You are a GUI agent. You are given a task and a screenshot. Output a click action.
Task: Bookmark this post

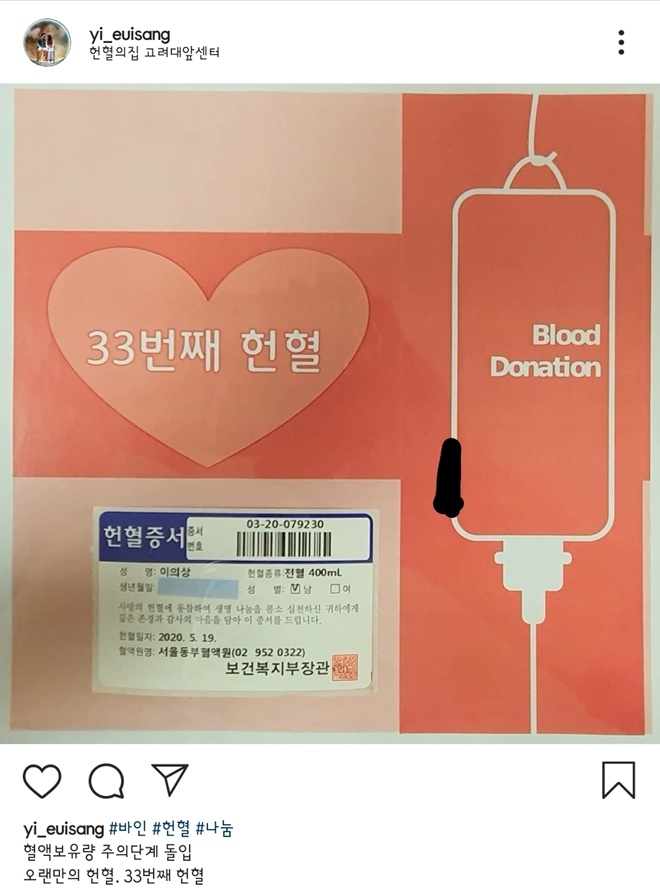point(618,780)
